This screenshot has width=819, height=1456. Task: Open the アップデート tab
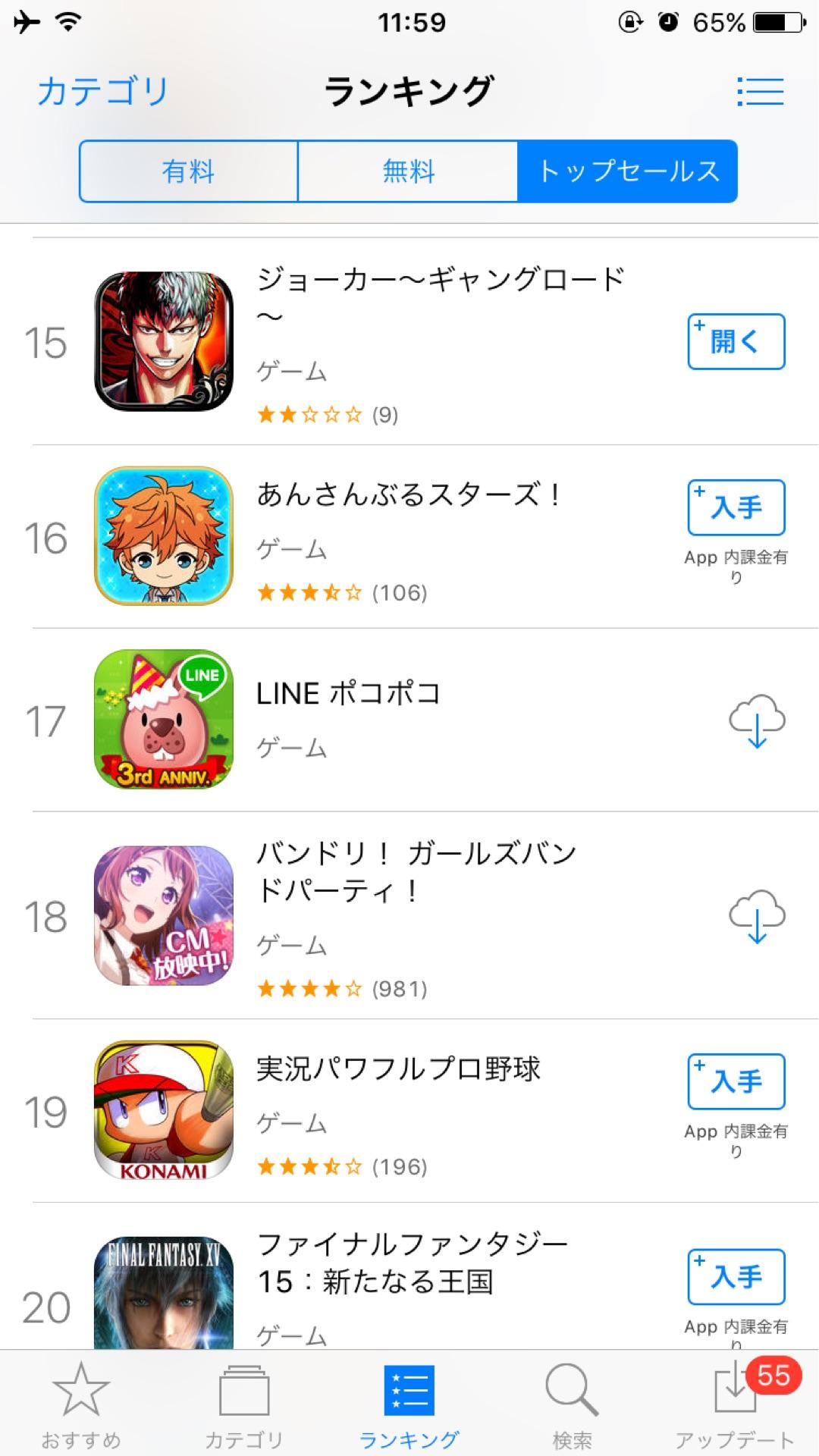736,1403
